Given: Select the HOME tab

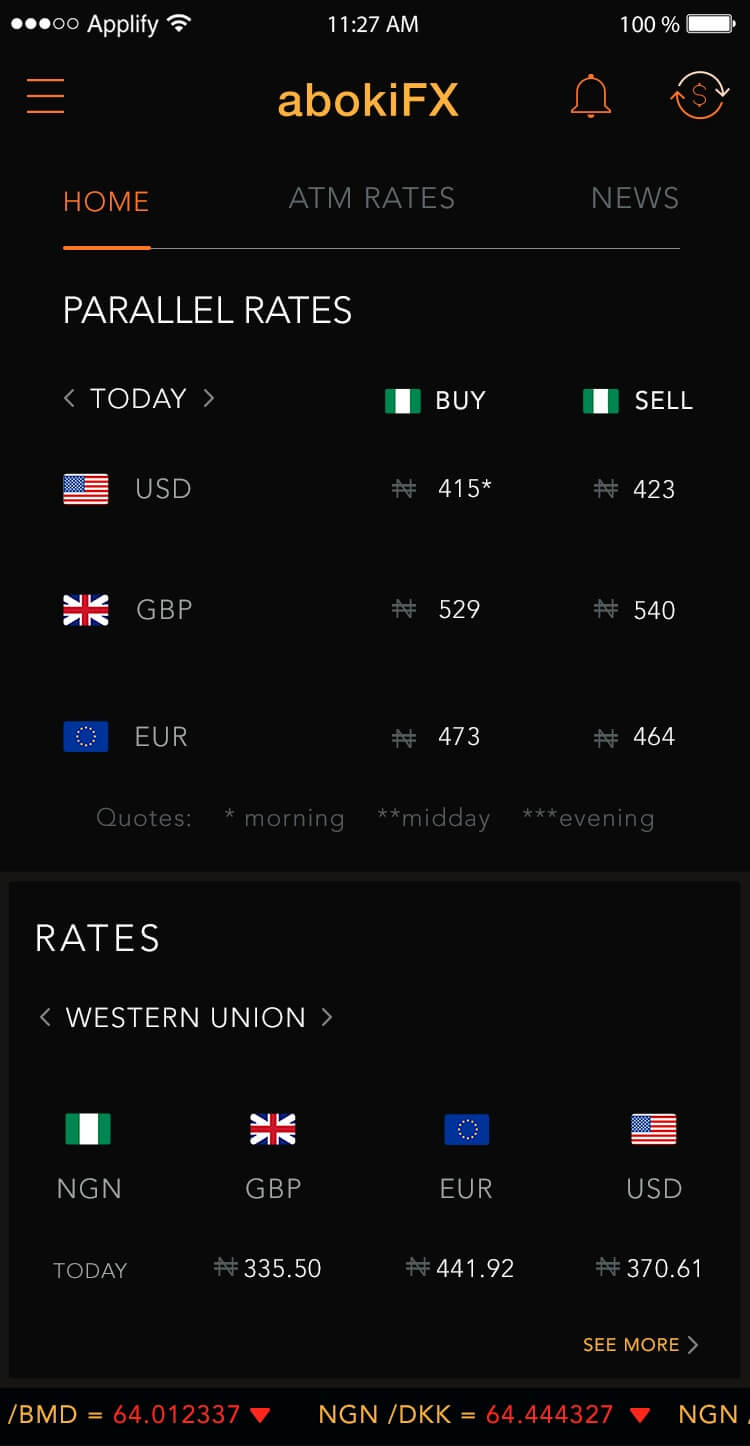Looking at the screenshot, I should [x=106, y=201].
